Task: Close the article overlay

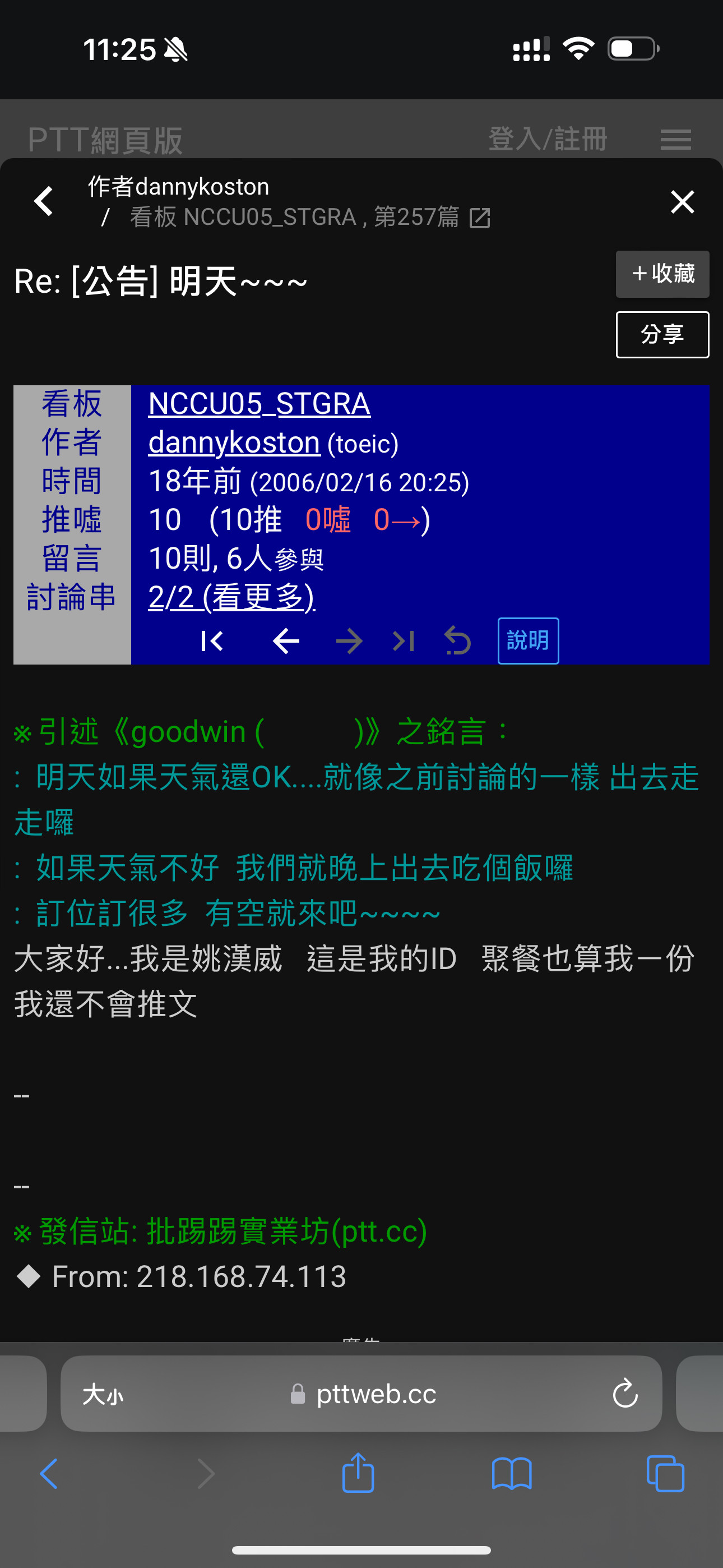Action: tap(682, 201)
